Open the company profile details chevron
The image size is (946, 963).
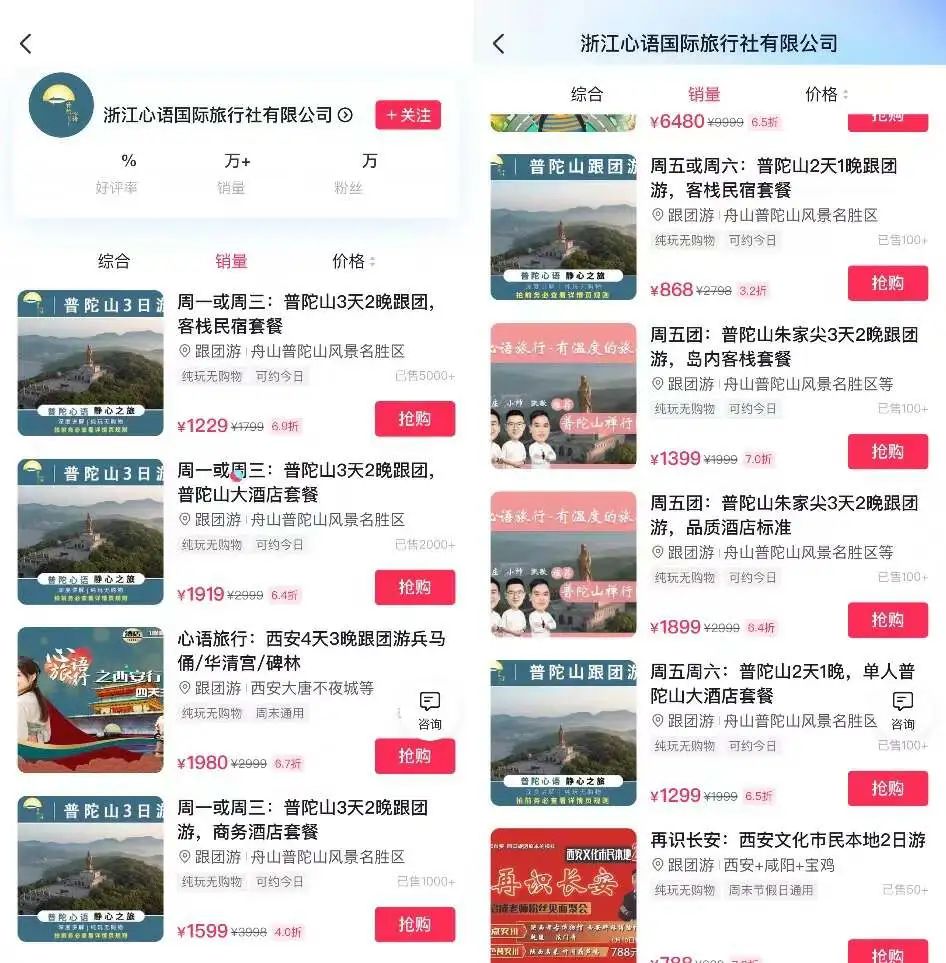click(x=345, y=115)
